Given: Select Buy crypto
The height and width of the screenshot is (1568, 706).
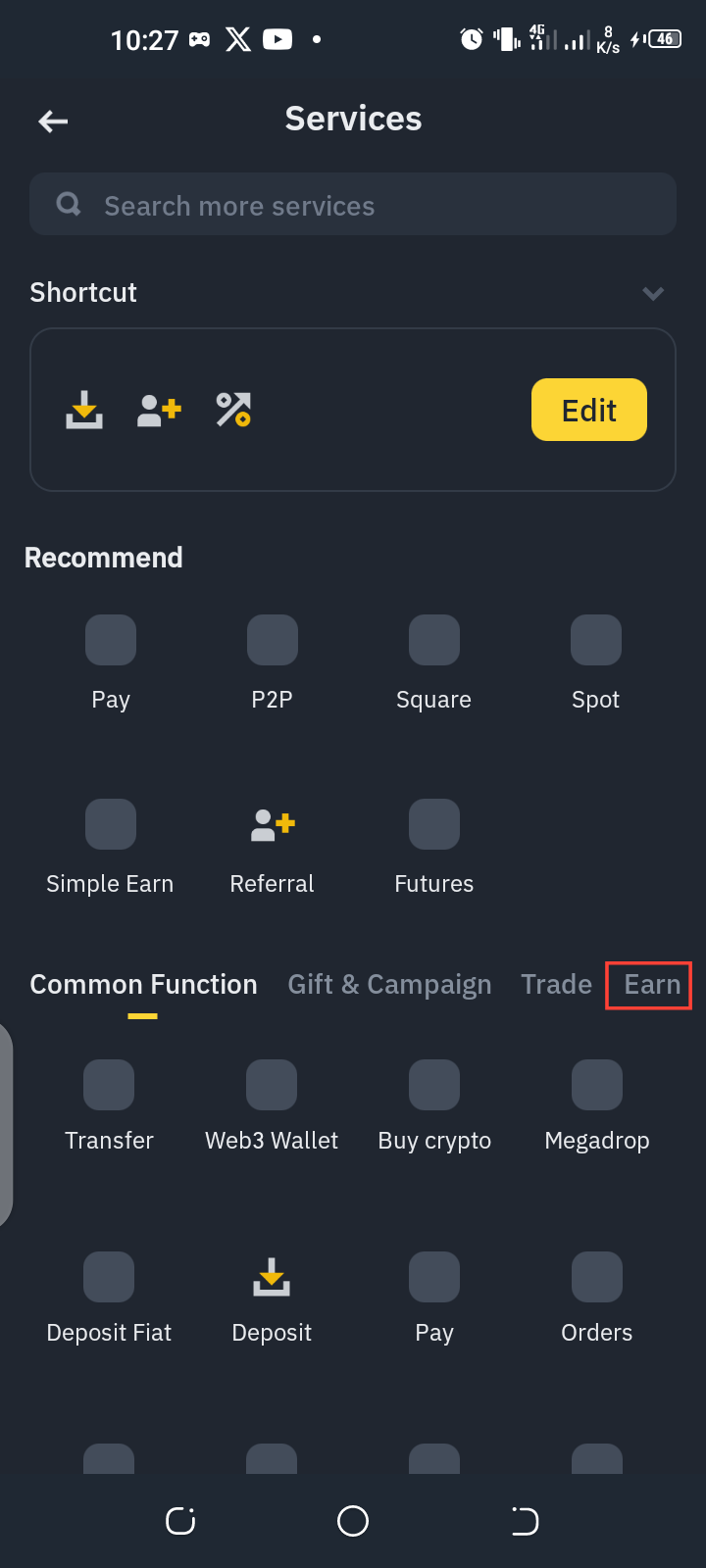Looking at the screenshot, I should click(x=434, y=1106).
